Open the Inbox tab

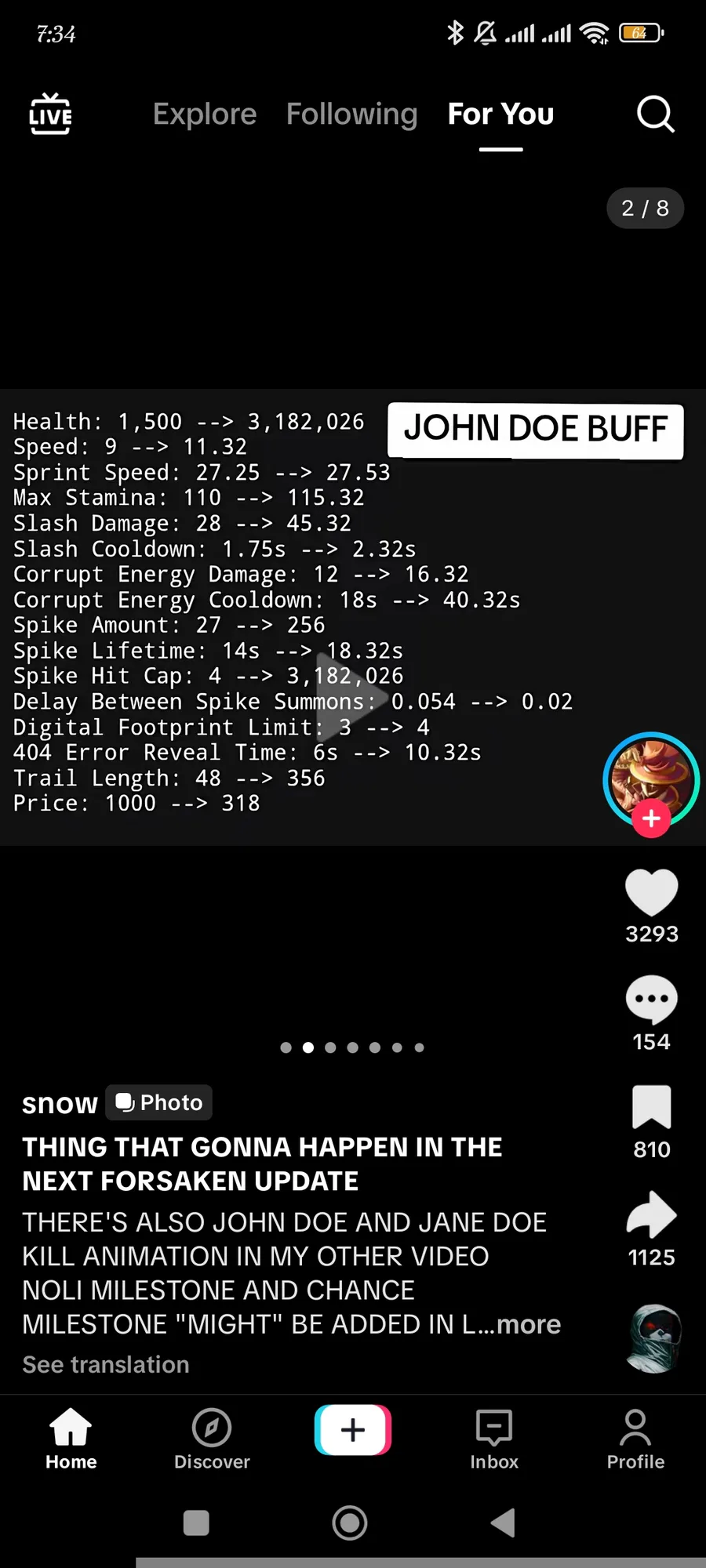tap(494, 1439)
